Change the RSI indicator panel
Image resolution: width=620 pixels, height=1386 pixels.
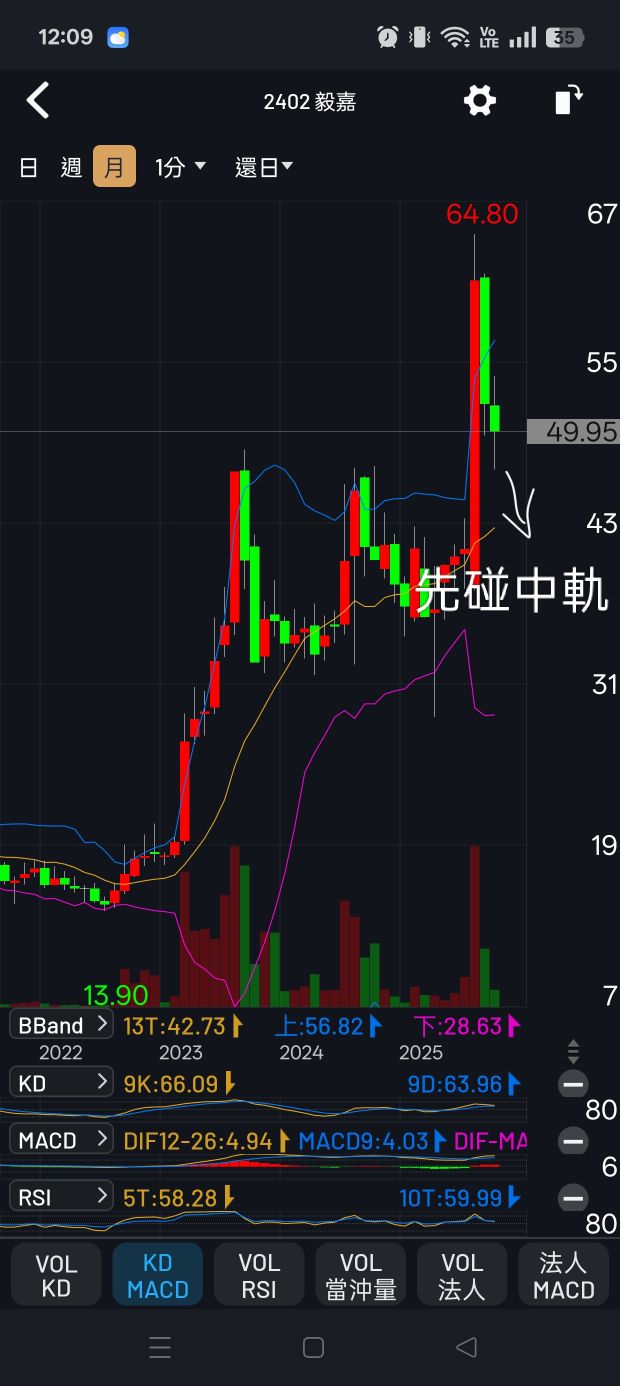pyautogui.click(x=62, y=1197)
